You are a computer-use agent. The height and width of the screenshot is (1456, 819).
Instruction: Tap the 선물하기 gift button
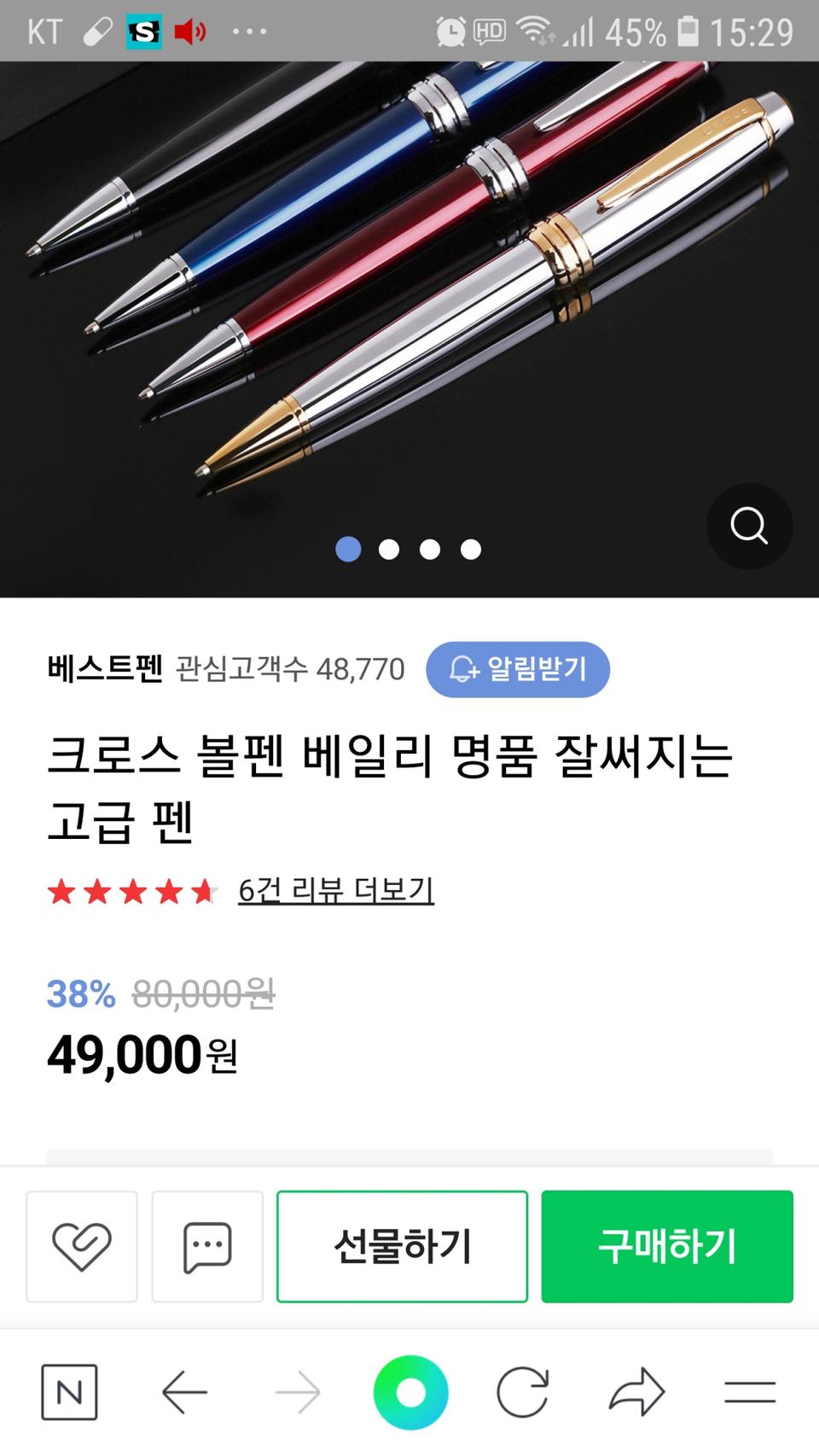pos(401,1246)
